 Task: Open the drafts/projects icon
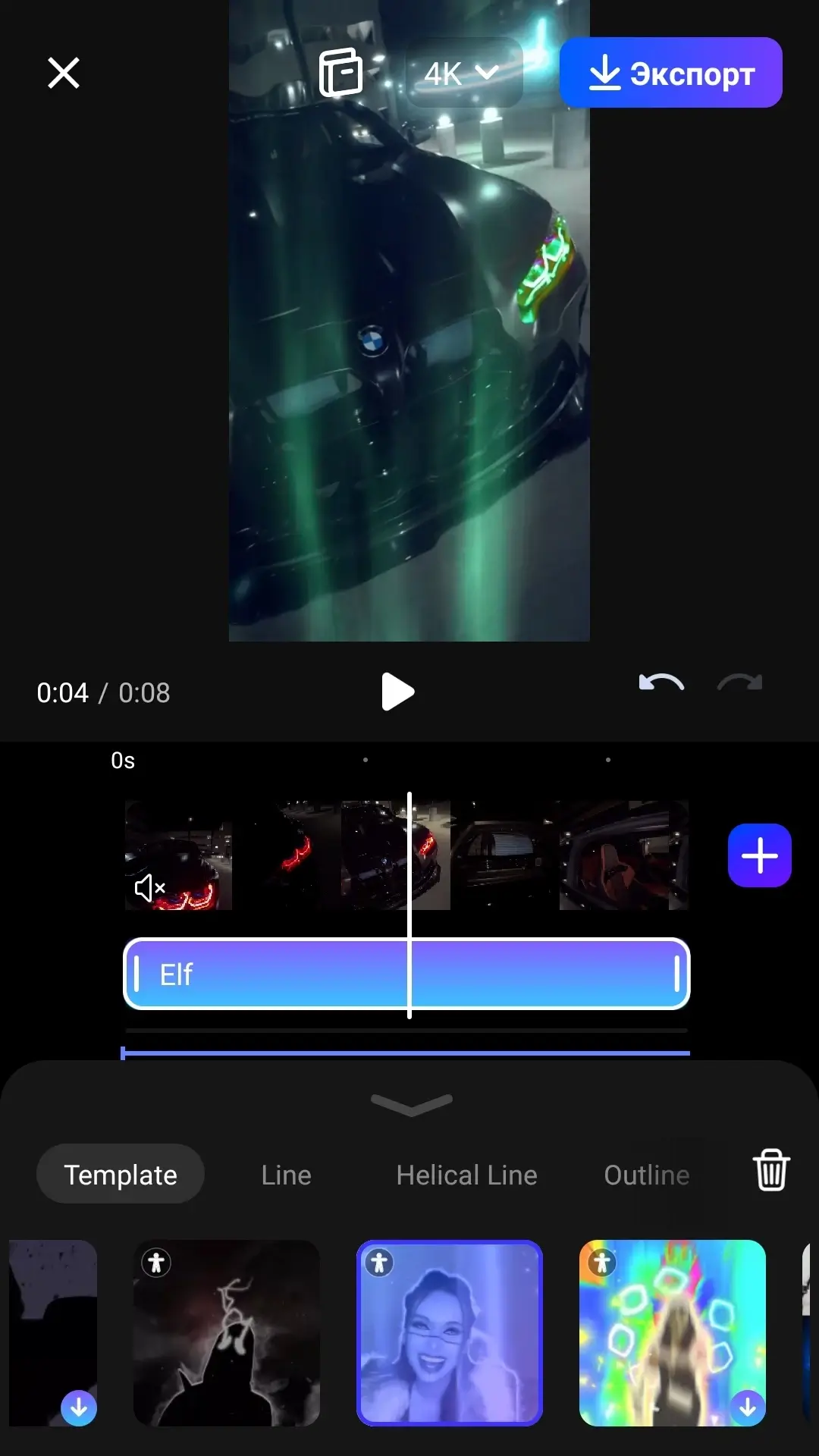click(340, 73)
